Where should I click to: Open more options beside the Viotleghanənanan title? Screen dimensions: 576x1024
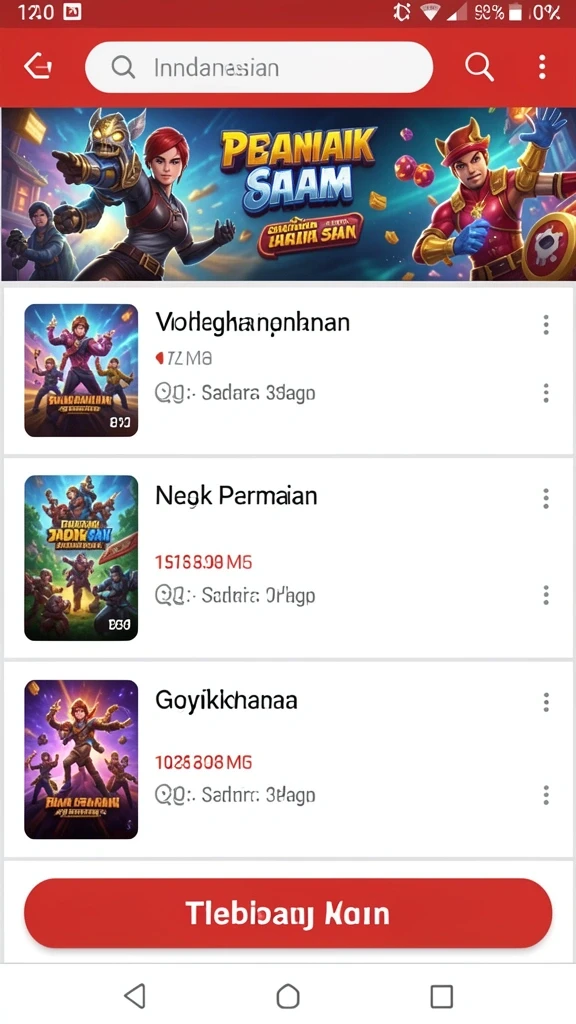(x=546, y=325)
